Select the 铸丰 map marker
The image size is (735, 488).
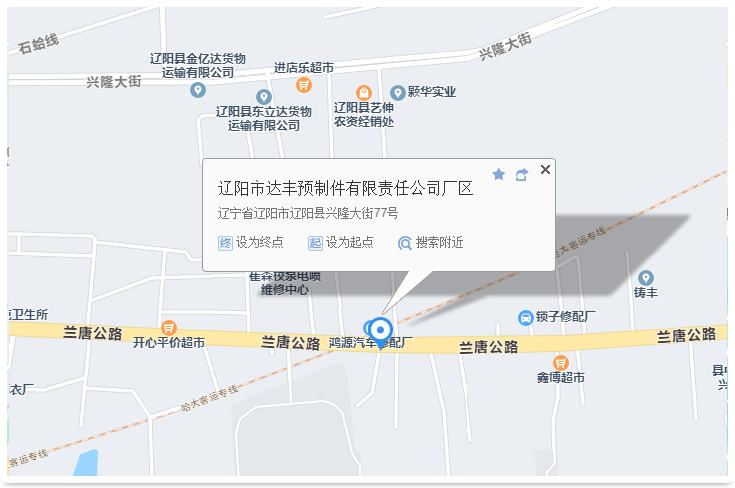646,277
